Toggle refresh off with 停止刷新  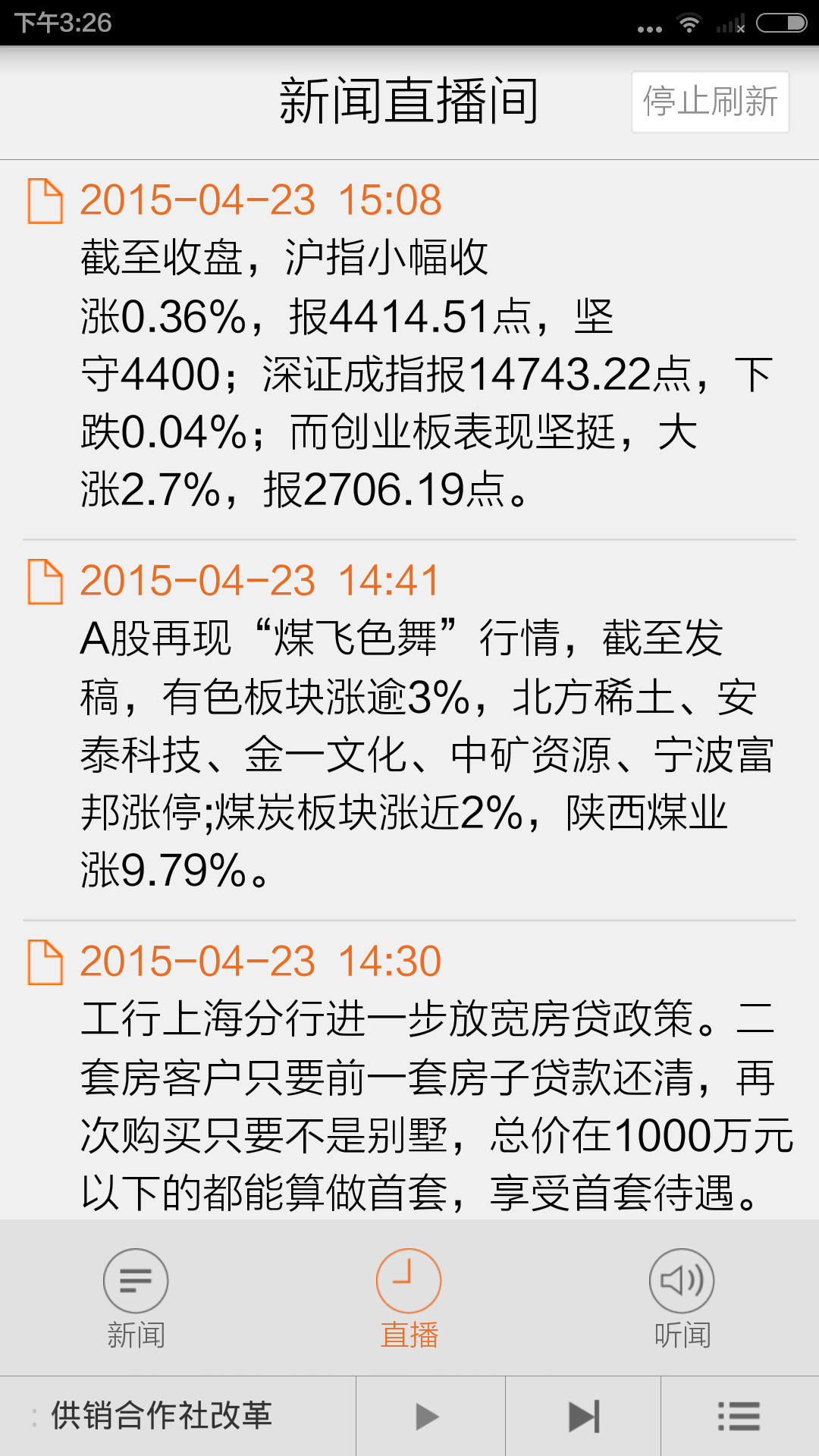click(709, 102)
